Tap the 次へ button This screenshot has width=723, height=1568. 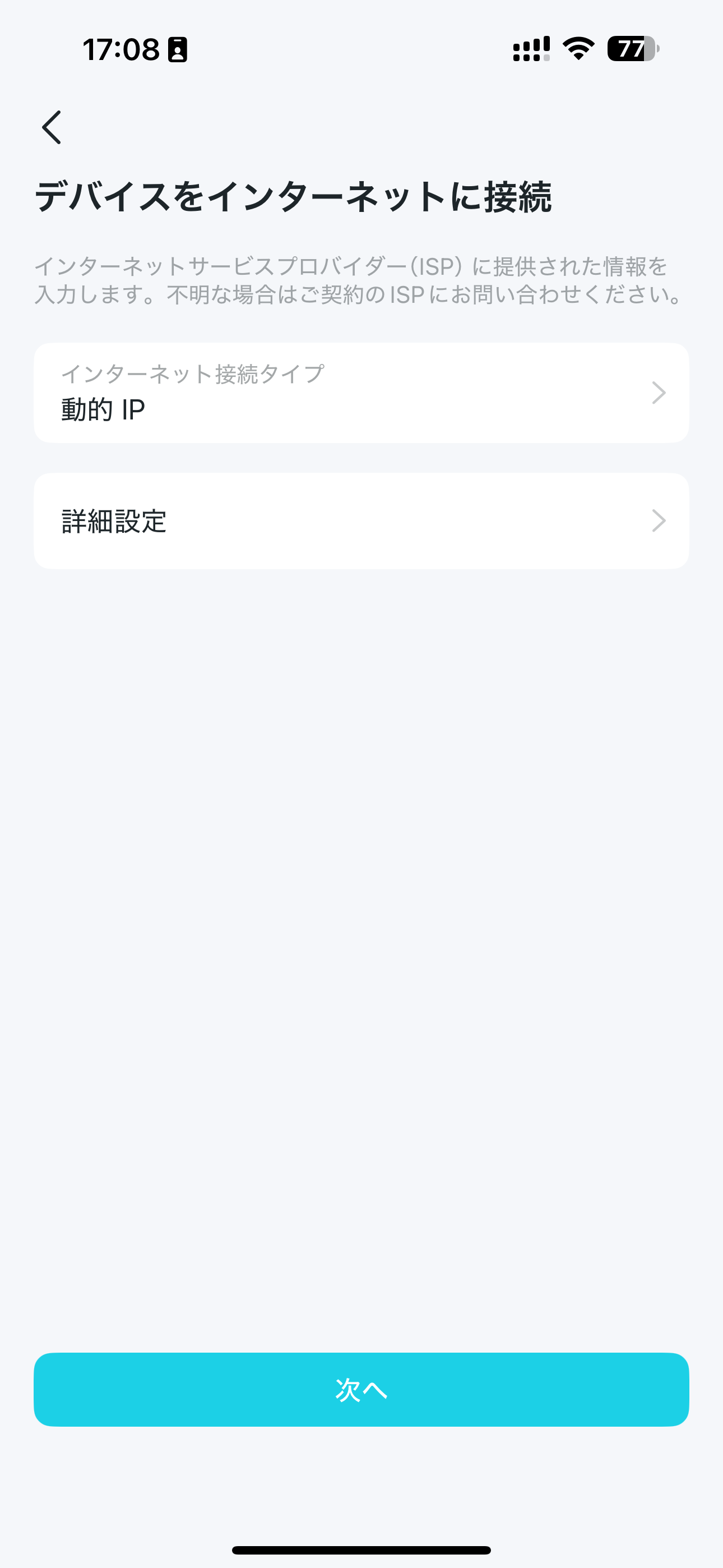tap(361, 1390)
